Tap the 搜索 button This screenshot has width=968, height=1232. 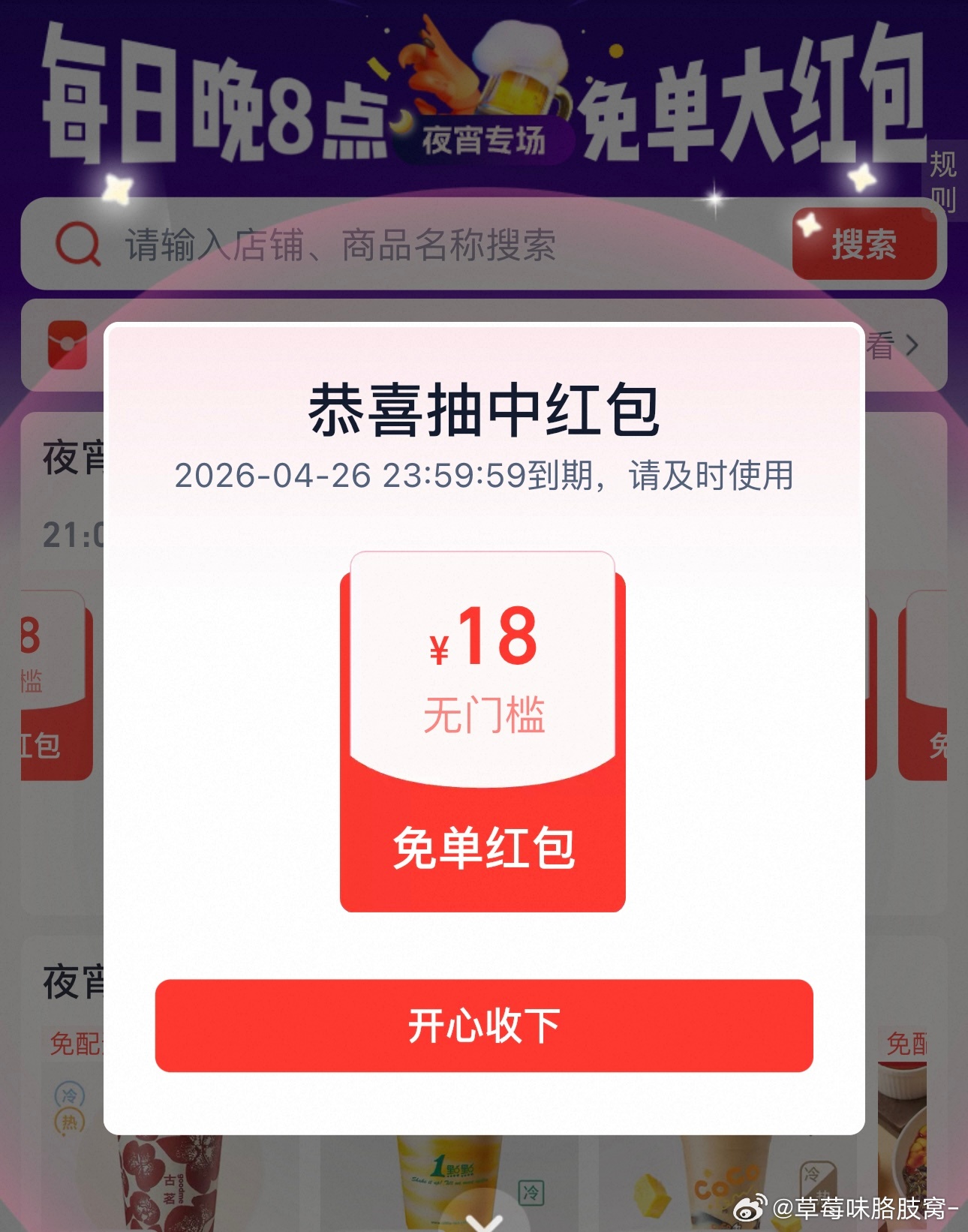(x=864, y=244)
